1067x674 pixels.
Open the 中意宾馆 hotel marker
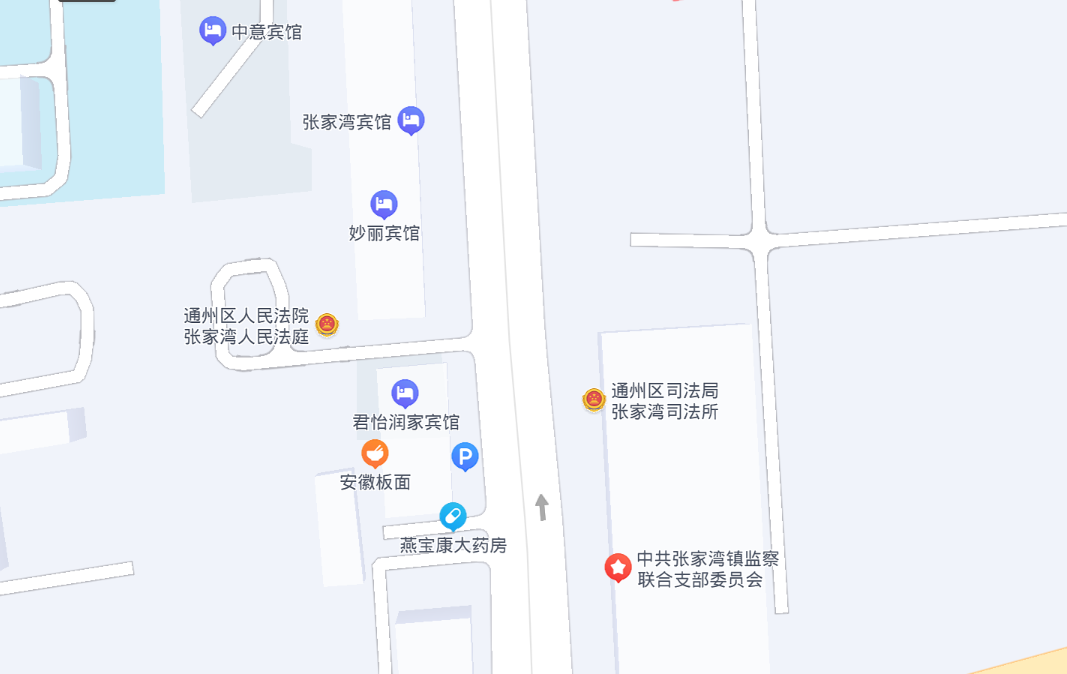[212, 31]
